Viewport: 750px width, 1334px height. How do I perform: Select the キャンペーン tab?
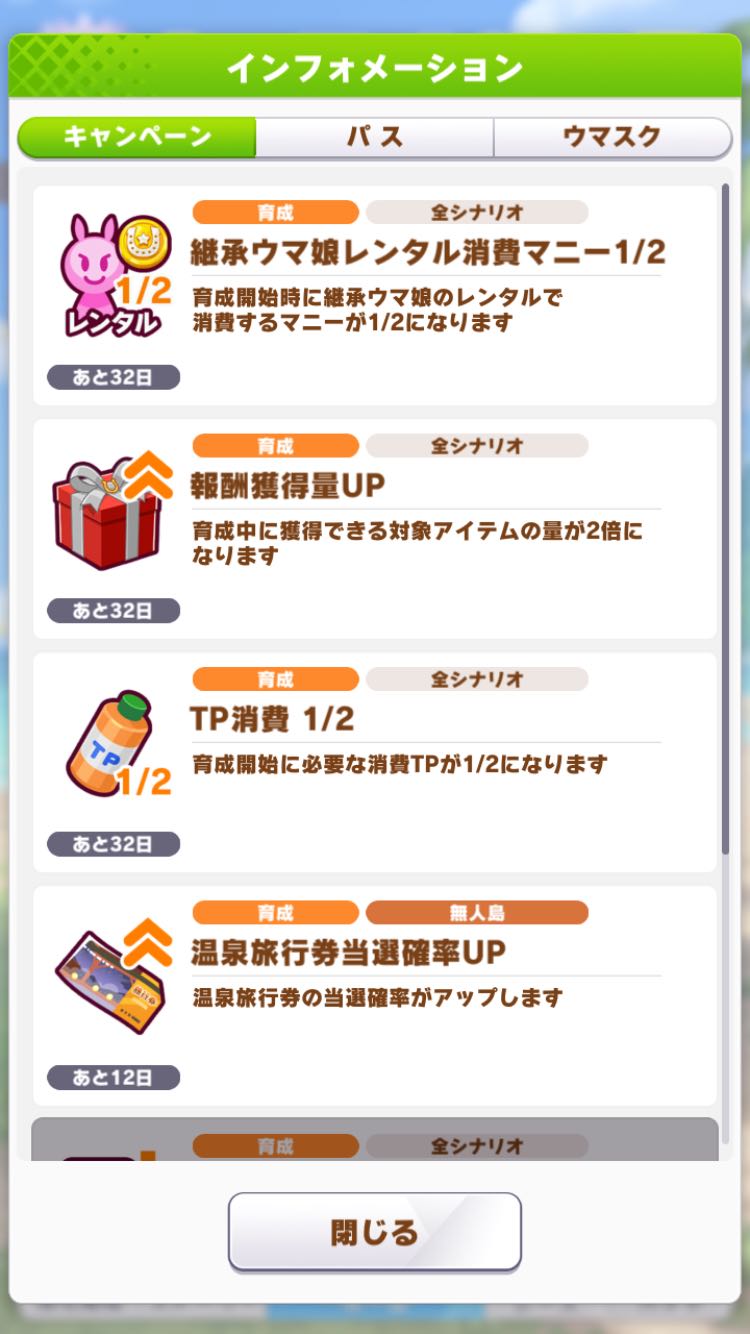coord(137,137)
